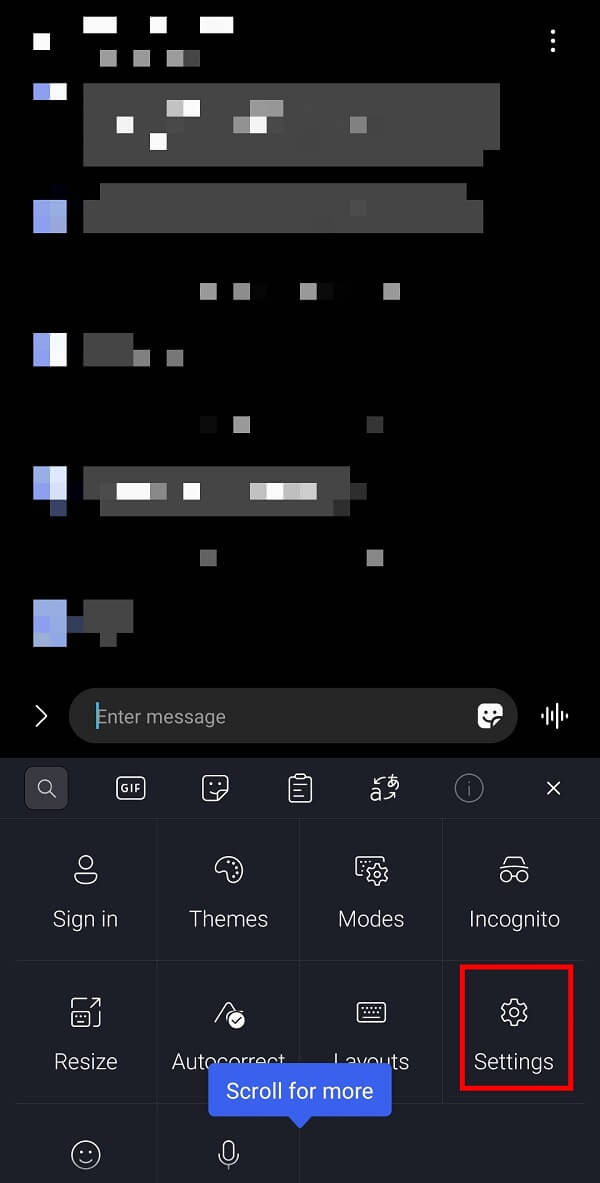Open the sticker picker in message field
This screenshot has width=600, height=1183.
[x=489, y=716]
